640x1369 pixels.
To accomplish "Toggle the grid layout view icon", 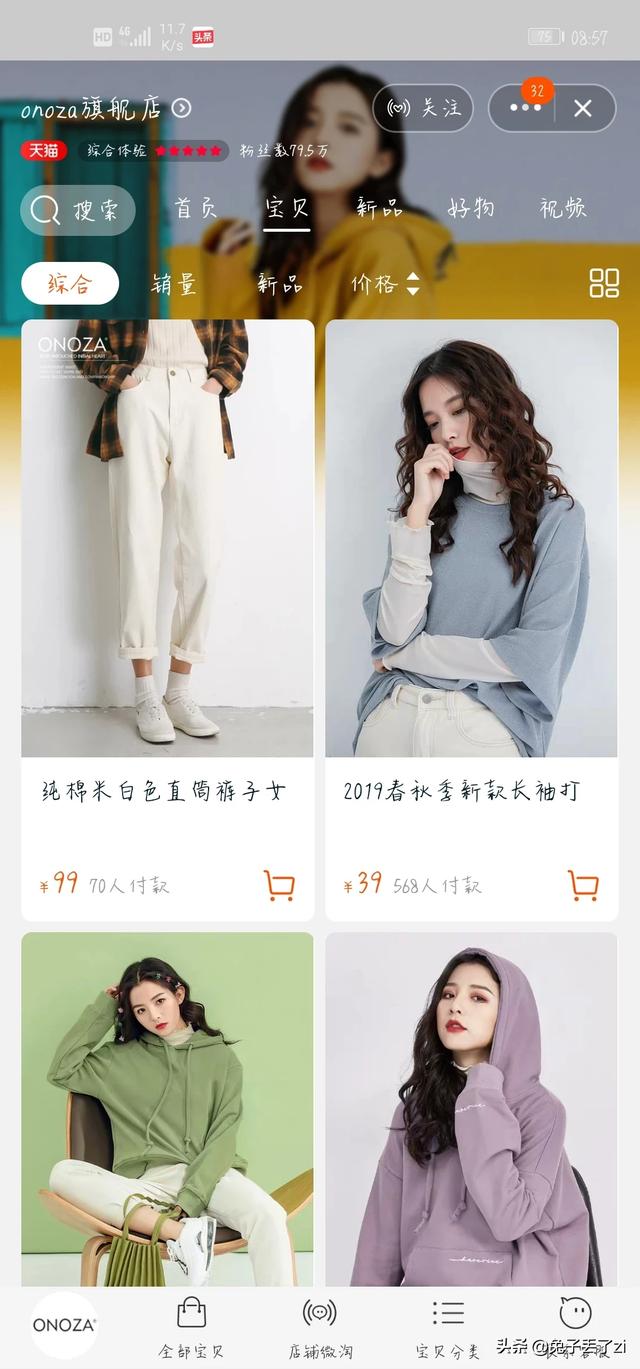I will point(604,283).
